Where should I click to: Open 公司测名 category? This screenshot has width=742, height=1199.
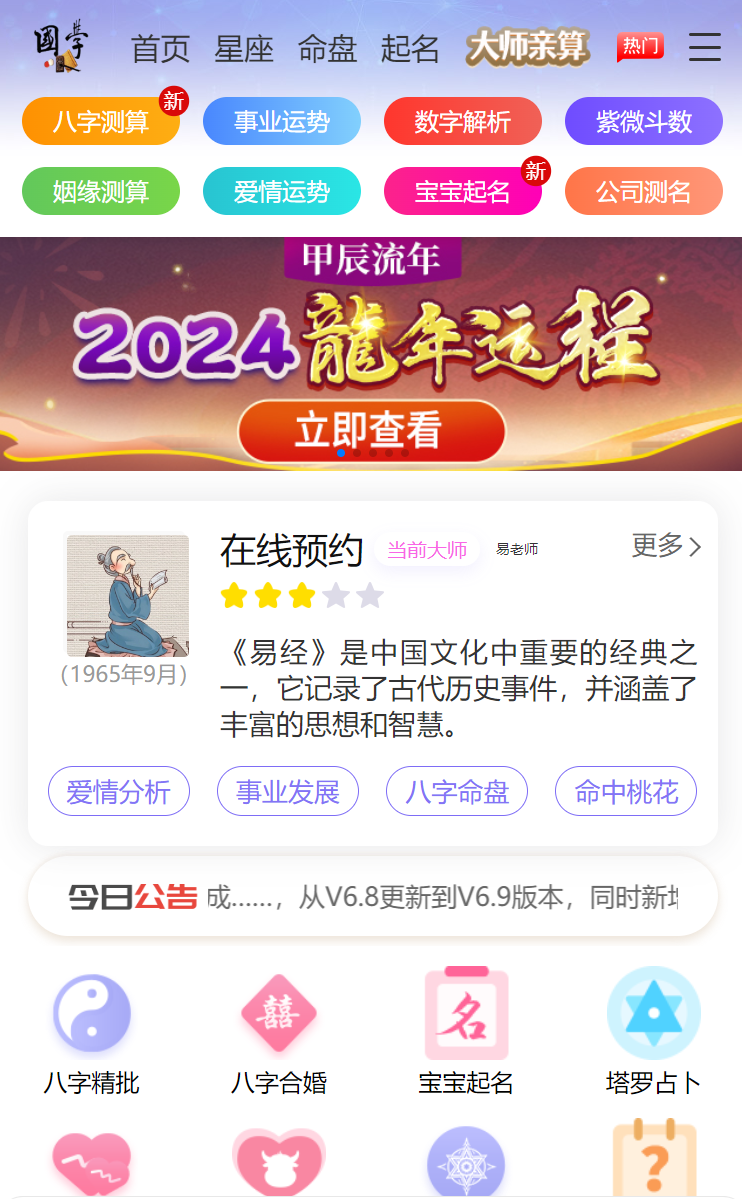click(x=644, y=191)
